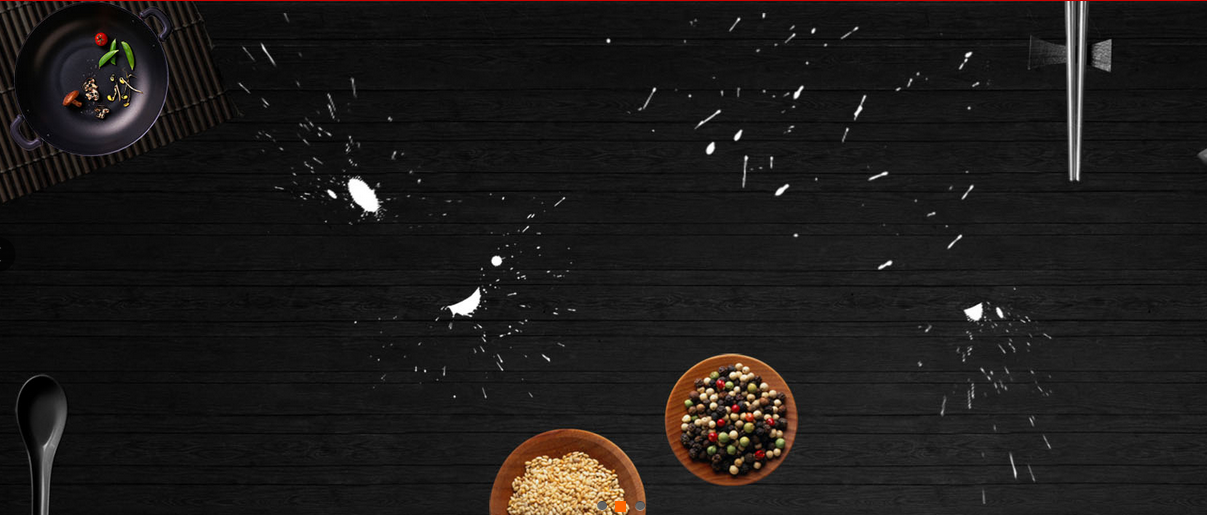1207x515 pixels.
Task: Jump to the first carousel slide dot
Action: pos(602,506)
